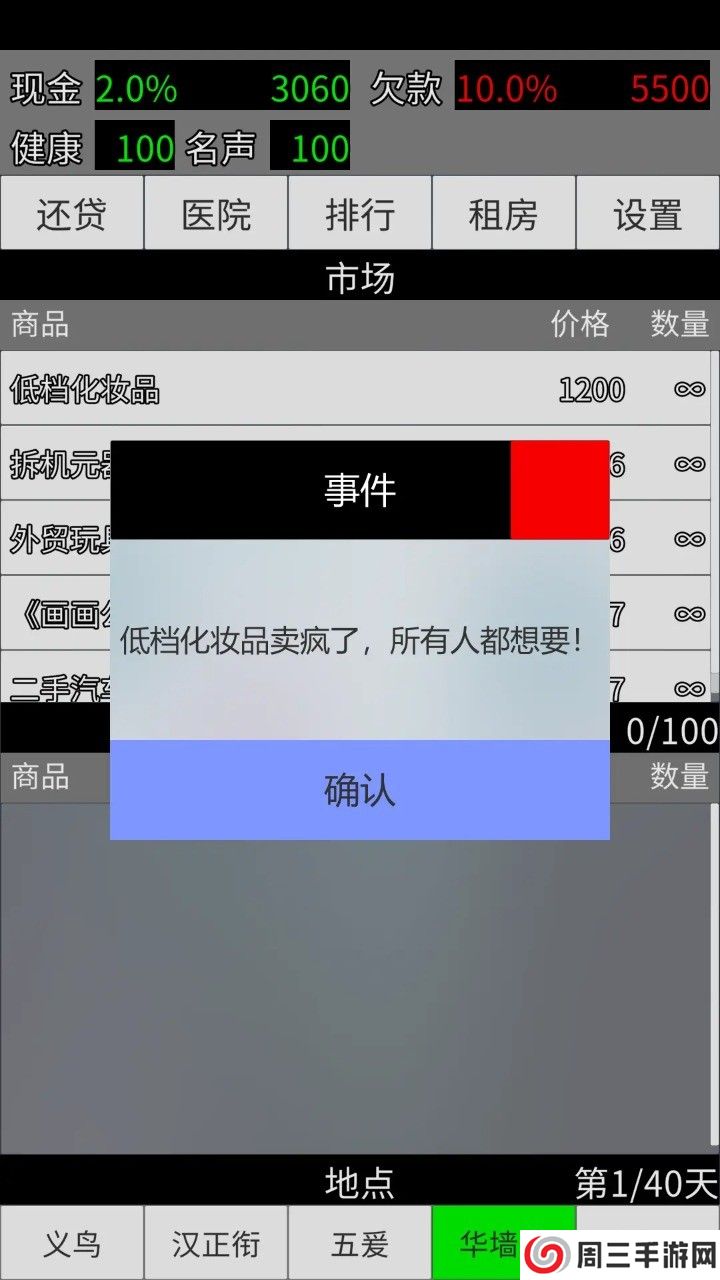Confirm the event dialog by clicking 确认
This screenshot has height=1280, width=720.
[x=358, y=791]
